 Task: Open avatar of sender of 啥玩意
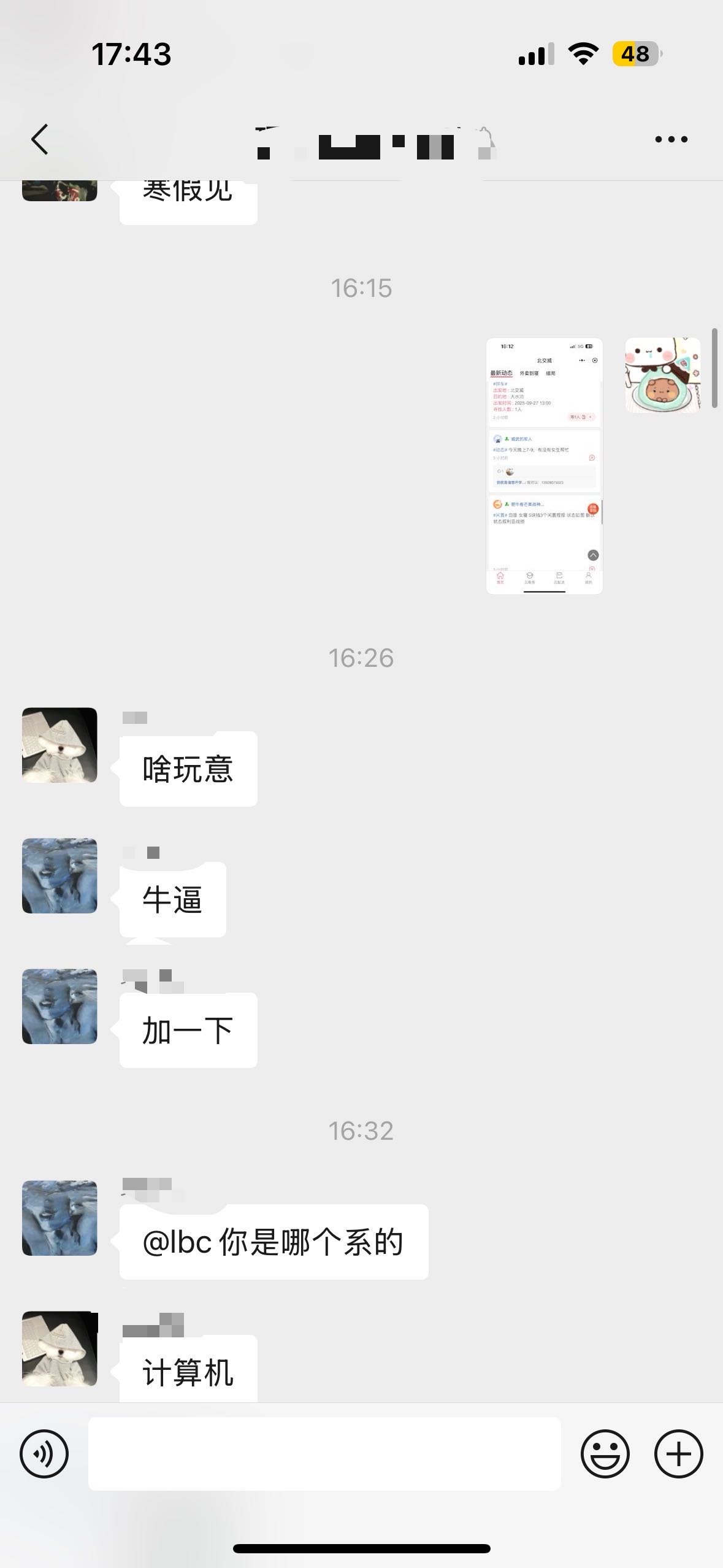pos(59,745)
